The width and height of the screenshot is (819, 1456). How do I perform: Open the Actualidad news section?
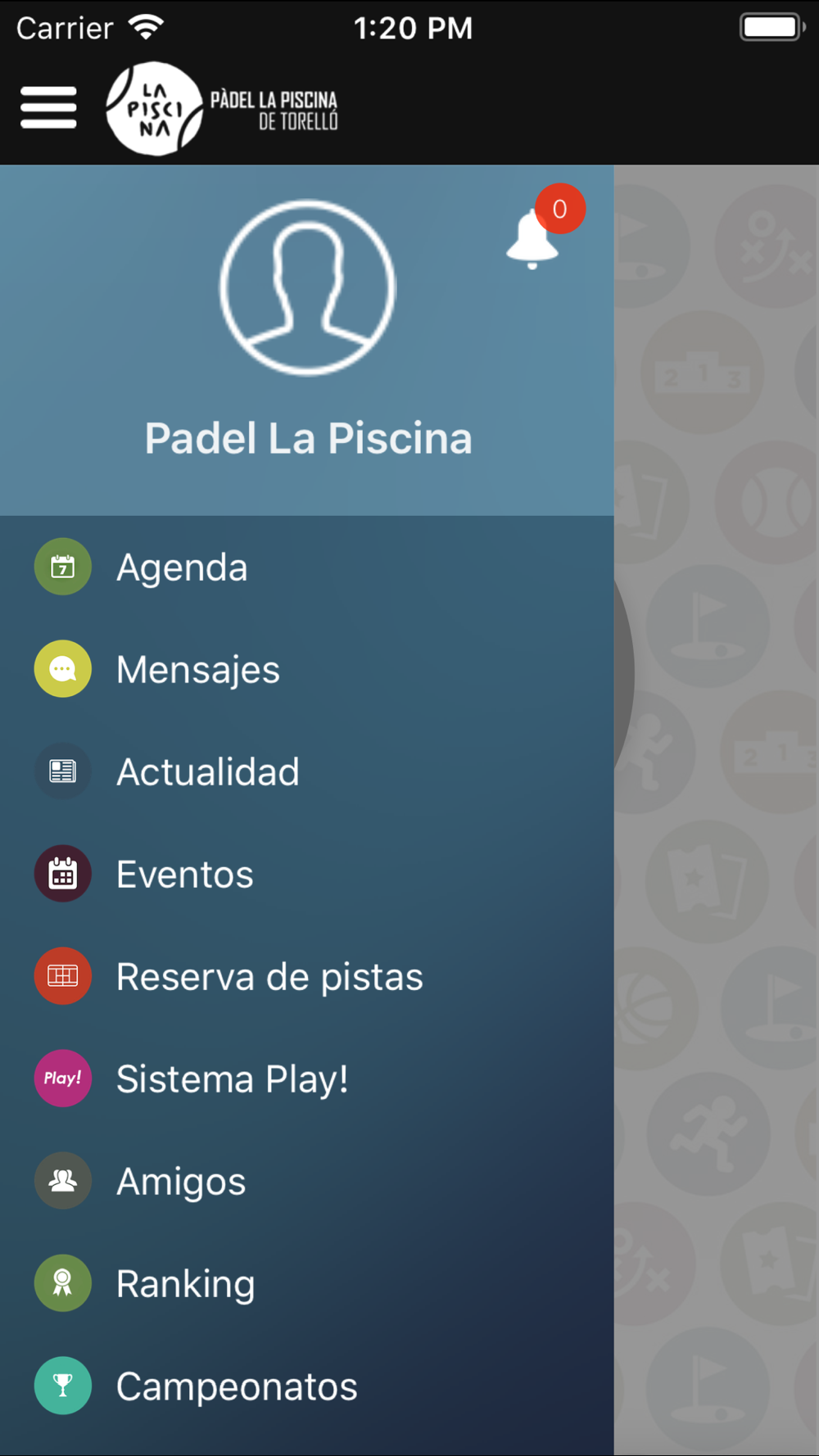point(307,771)
